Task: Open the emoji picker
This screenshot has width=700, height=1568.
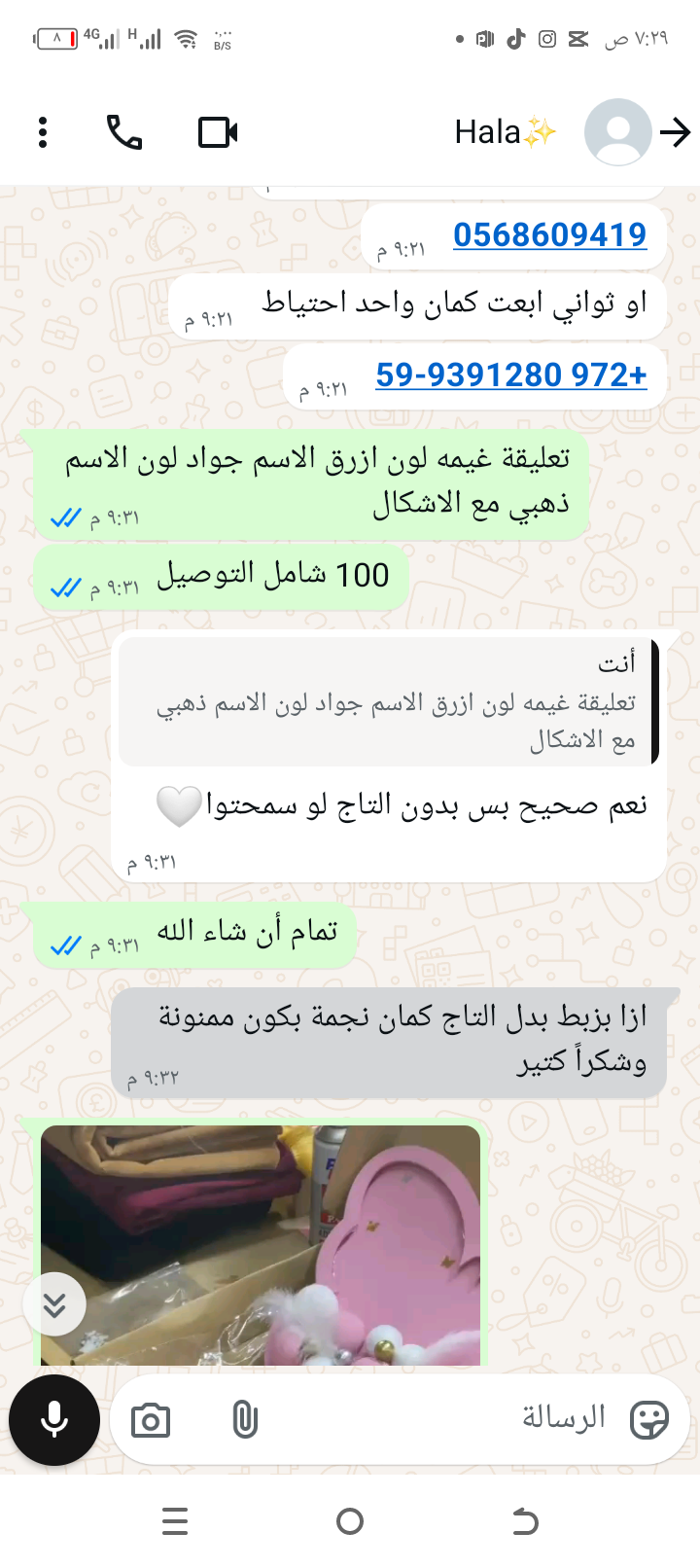Action: 648,1420
